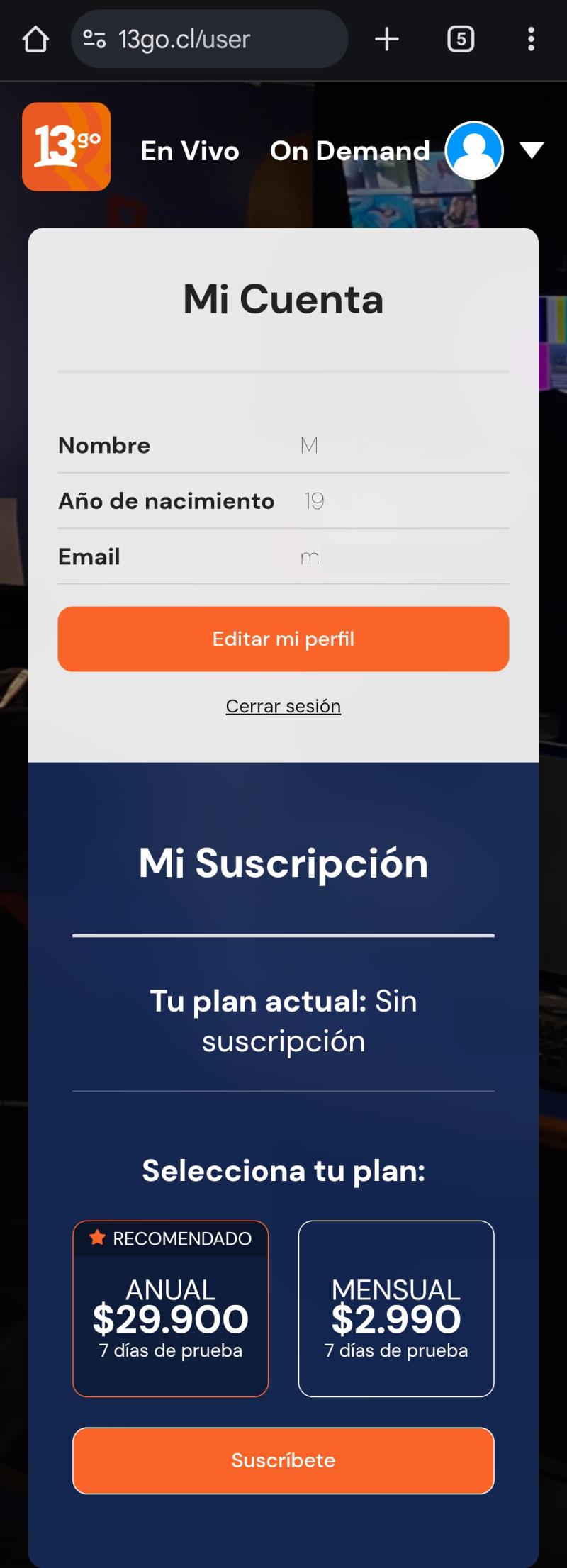Open the browser overflow menu
The height and width of the screenshot is (1568, 567).
point(531,39)
